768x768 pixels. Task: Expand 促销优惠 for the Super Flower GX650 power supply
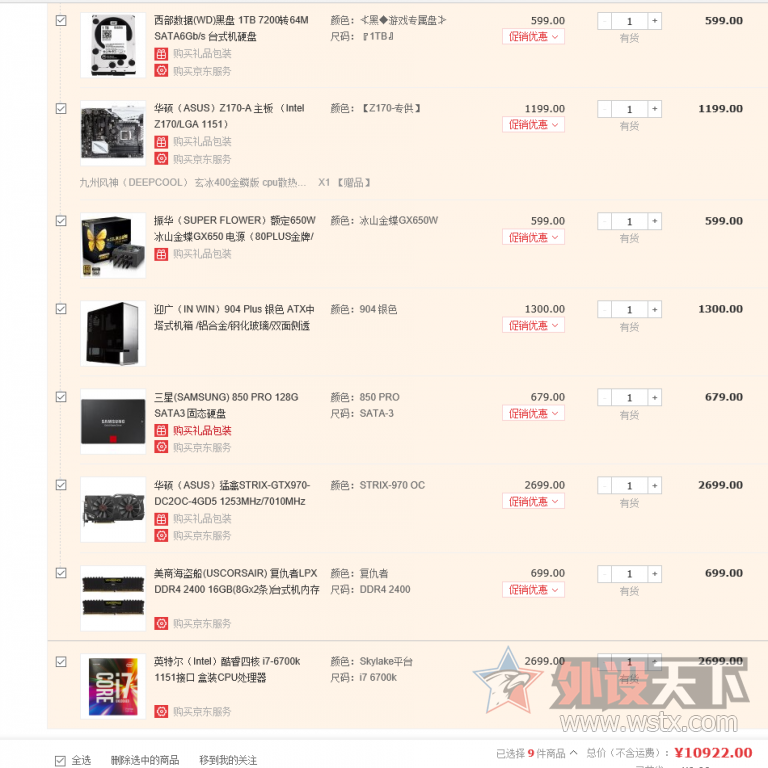533,237
